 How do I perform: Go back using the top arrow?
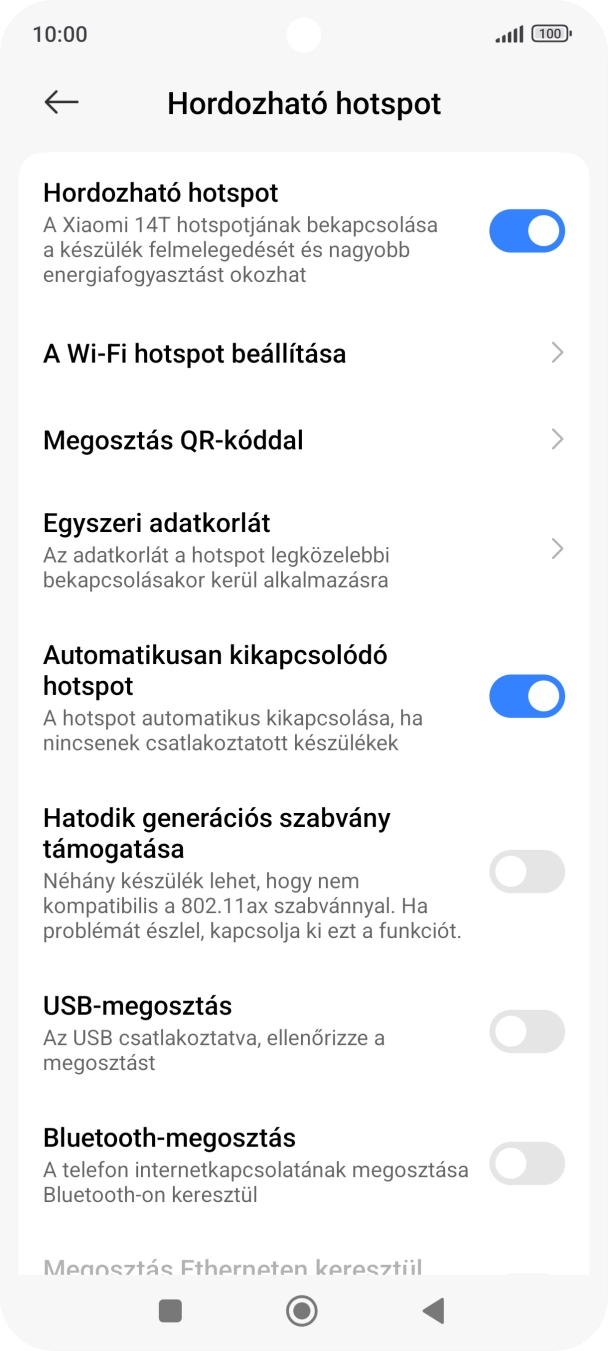click(x=62, y=102)
